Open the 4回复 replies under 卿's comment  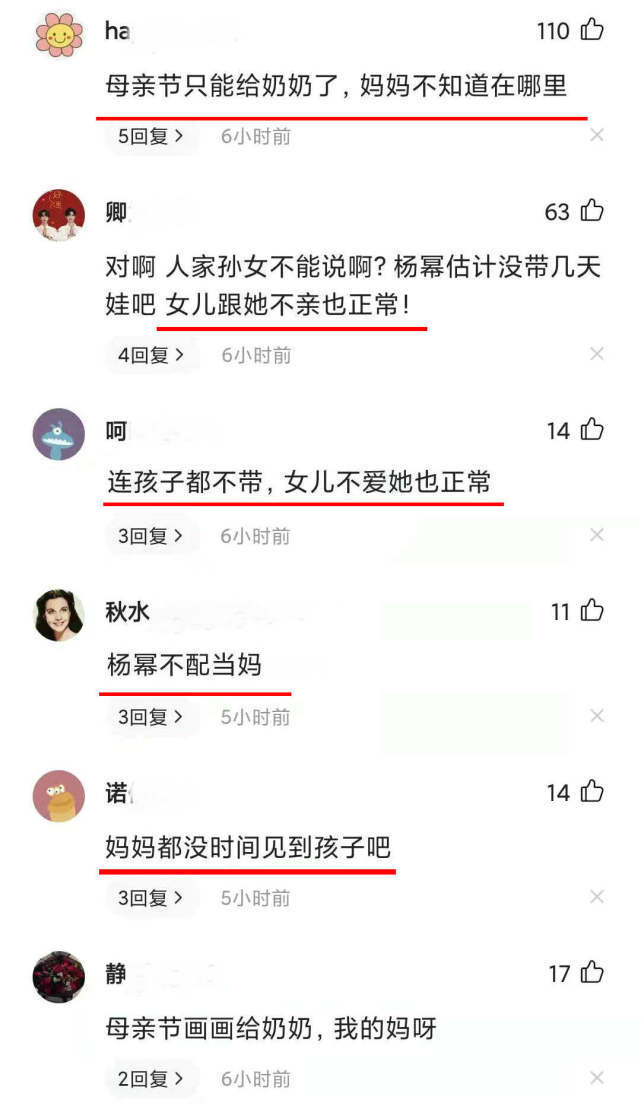(x=150, y=355)
